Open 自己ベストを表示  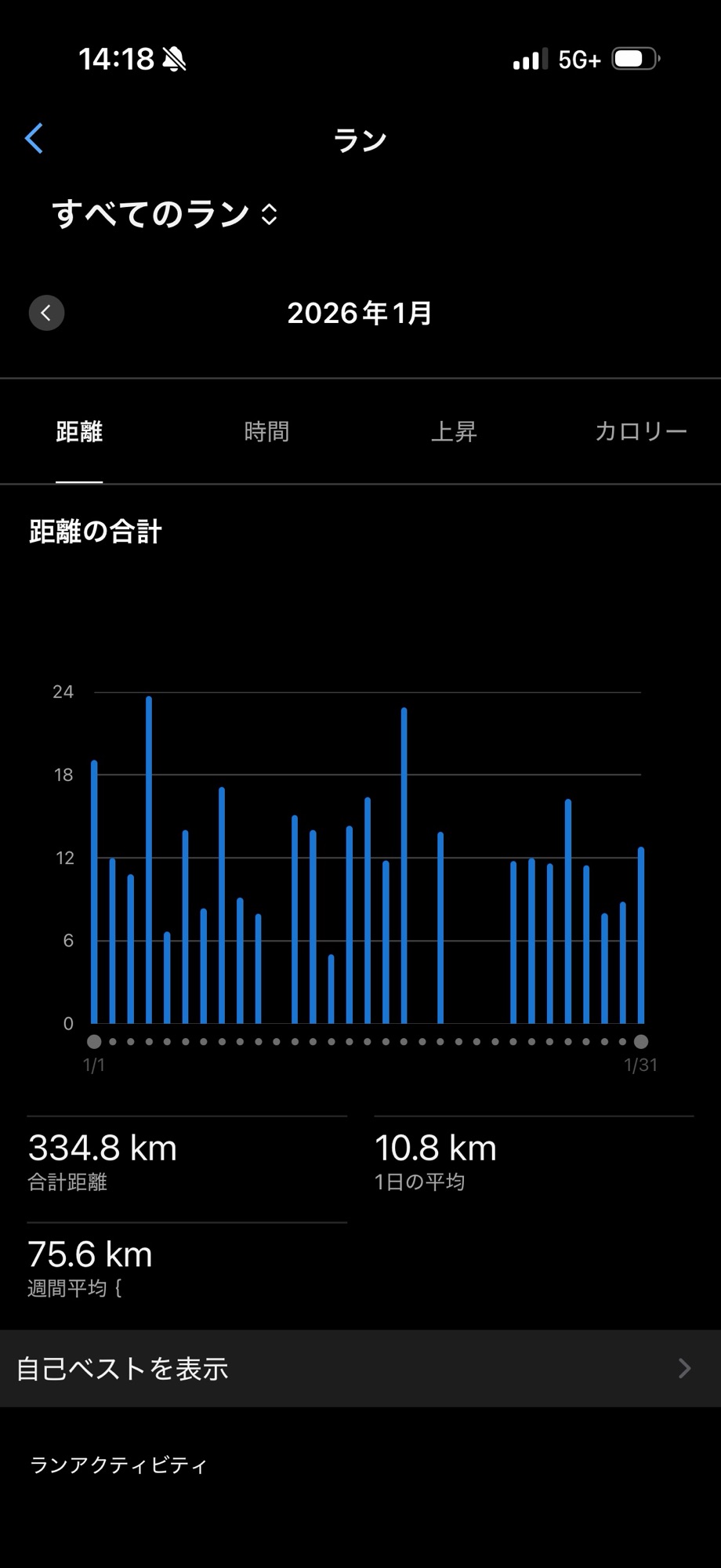click(x=360, y=1368)
